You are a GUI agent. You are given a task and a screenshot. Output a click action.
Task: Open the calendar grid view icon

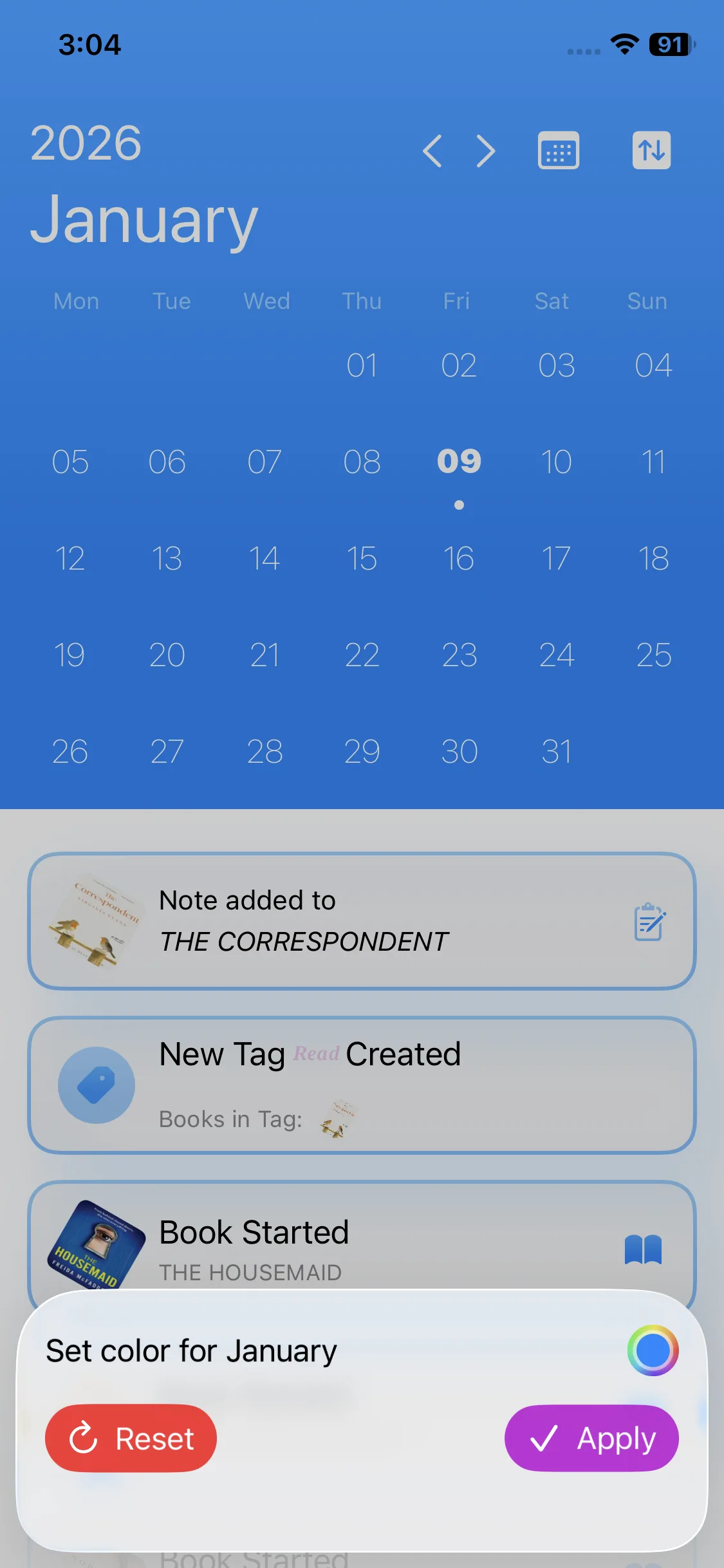click(557, 150)
